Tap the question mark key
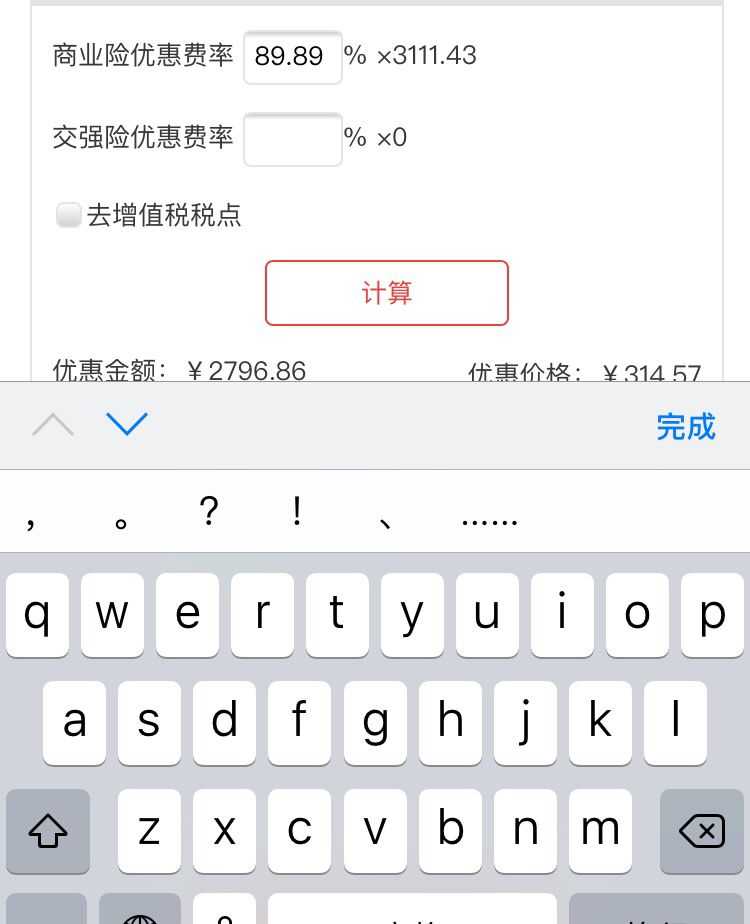This screenshot has width=750, height=924. [207, 513]
